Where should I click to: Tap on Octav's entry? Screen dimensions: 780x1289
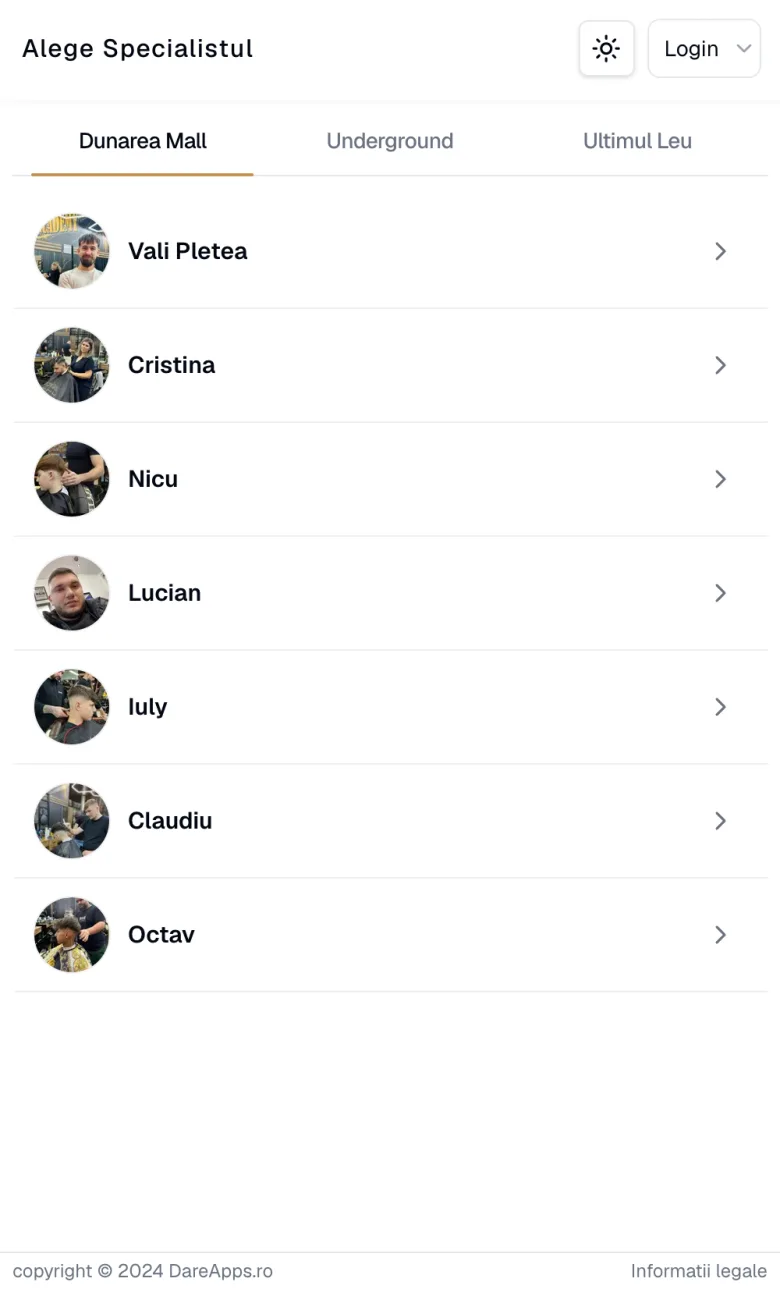pos(390,935)
